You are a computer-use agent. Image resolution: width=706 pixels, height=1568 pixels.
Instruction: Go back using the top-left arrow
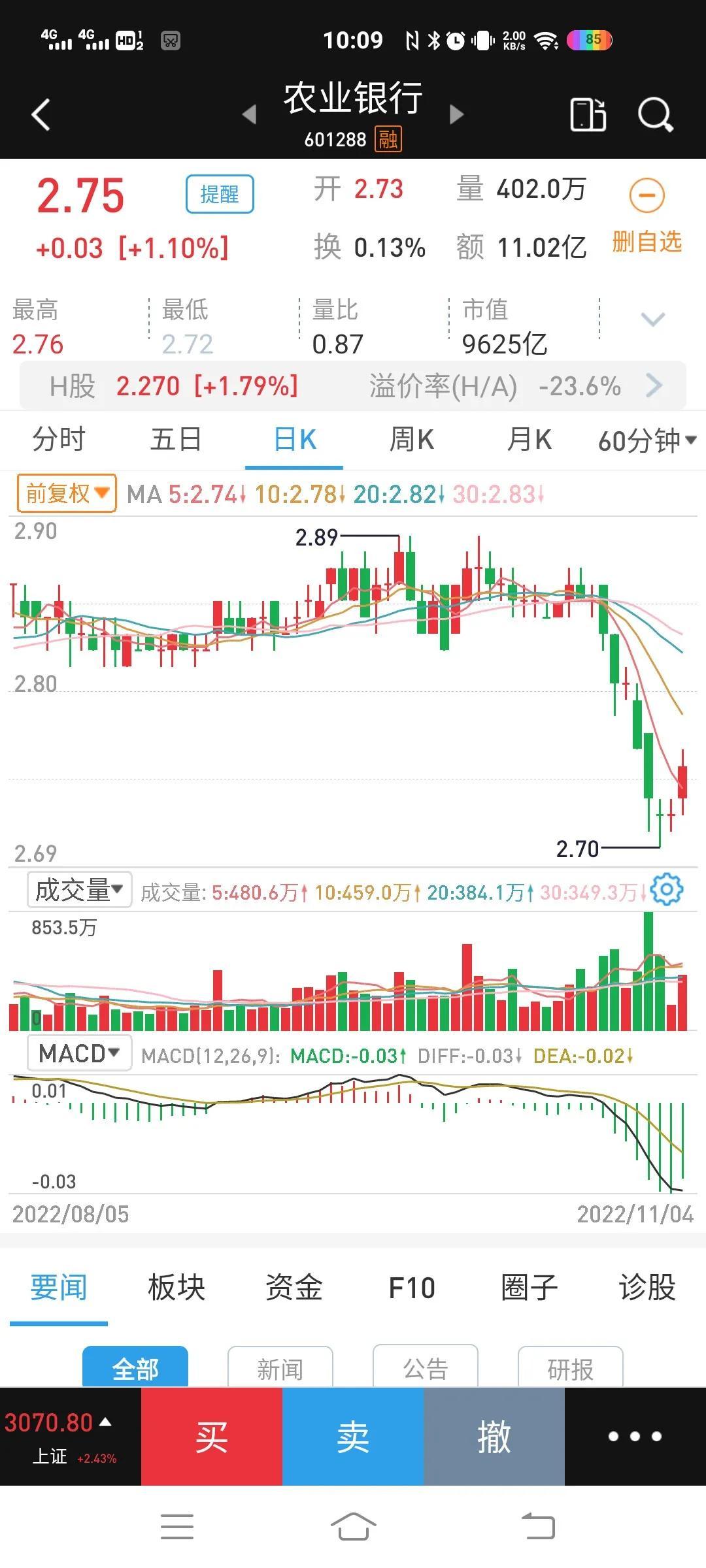(41, 115)
